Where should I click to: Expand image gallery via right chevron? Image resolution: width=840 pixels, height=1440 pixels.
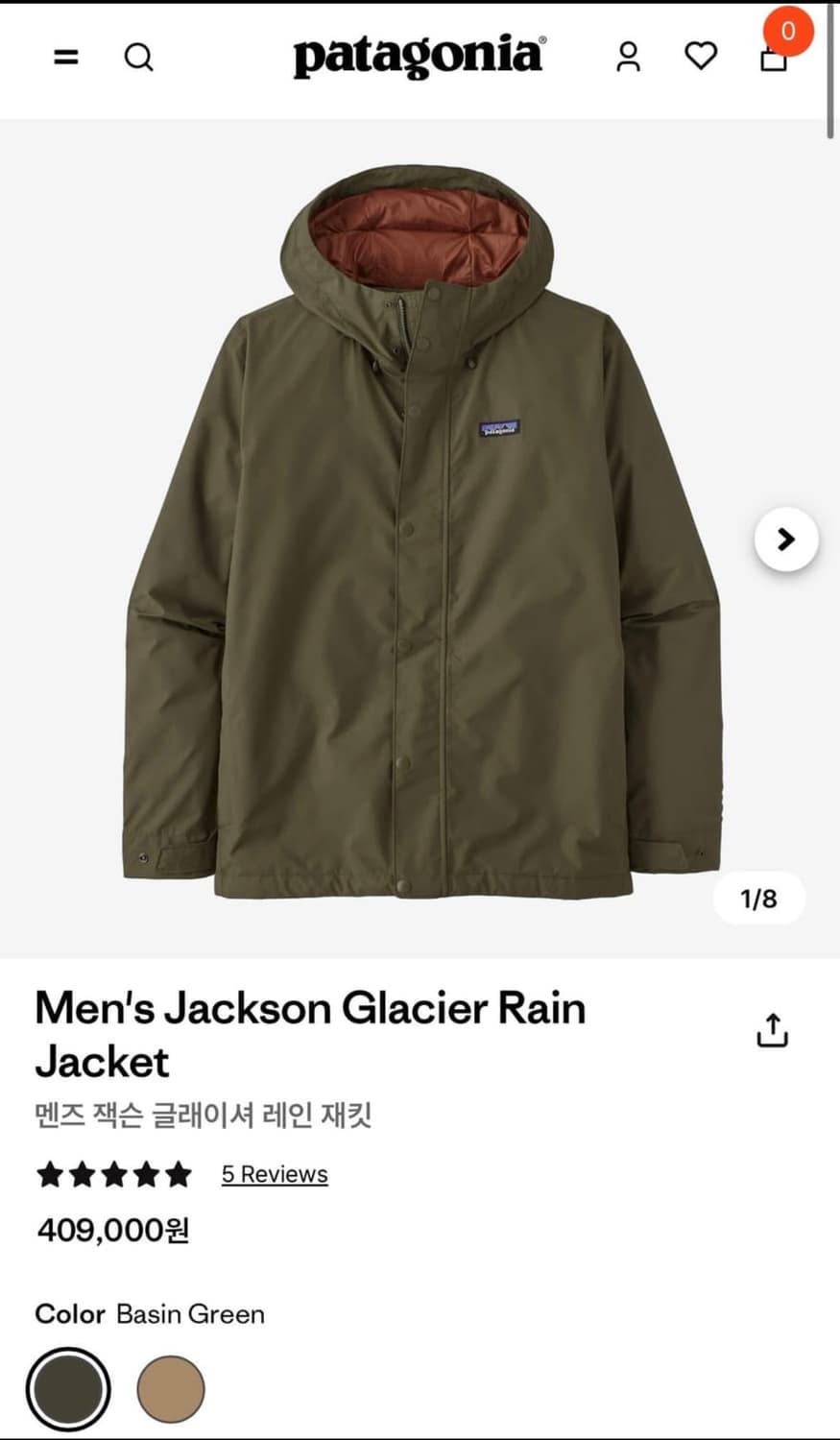tap(785, 540)
